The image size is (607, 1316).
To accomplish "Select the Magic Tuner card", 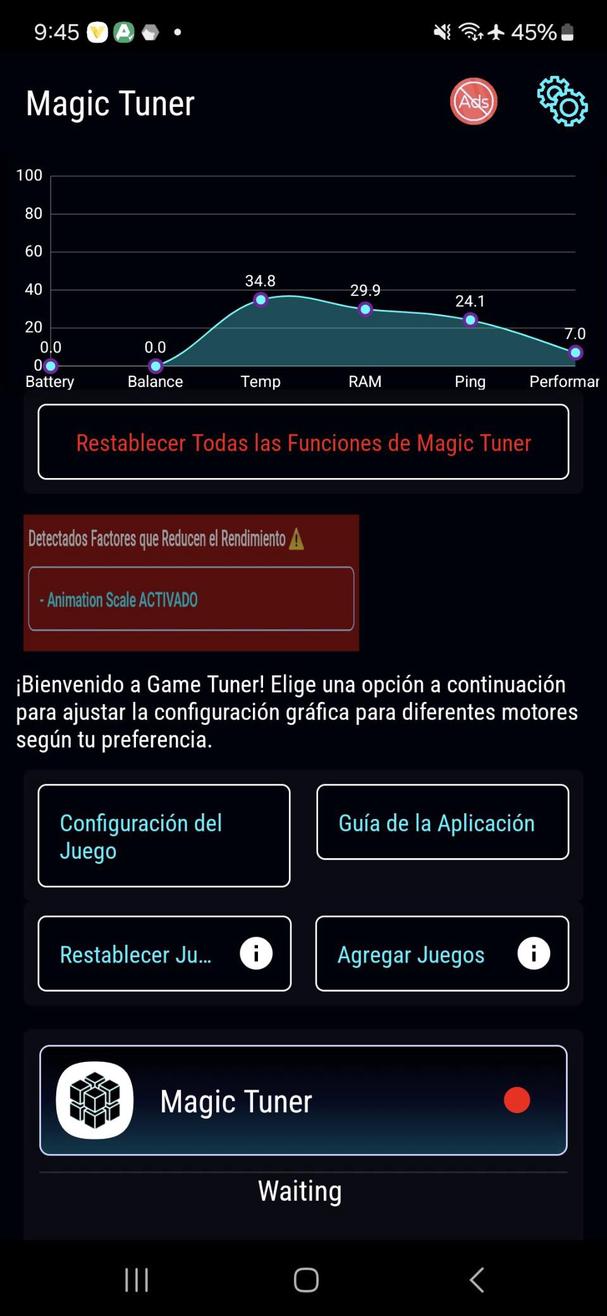I will coord(303,1100).
